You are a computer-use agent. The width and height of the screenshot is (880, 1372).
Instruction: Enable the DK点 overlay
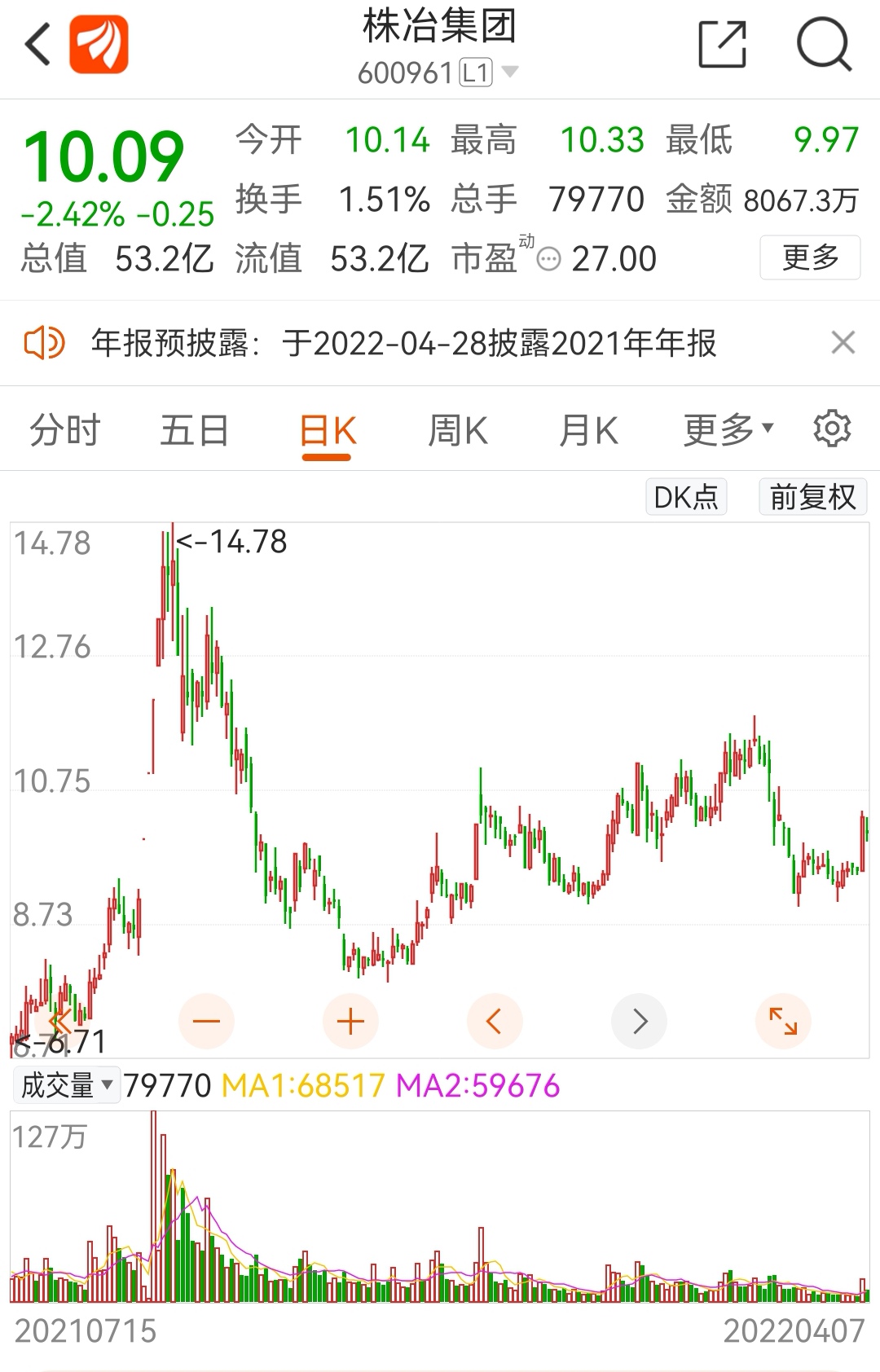tap(685, 496)
